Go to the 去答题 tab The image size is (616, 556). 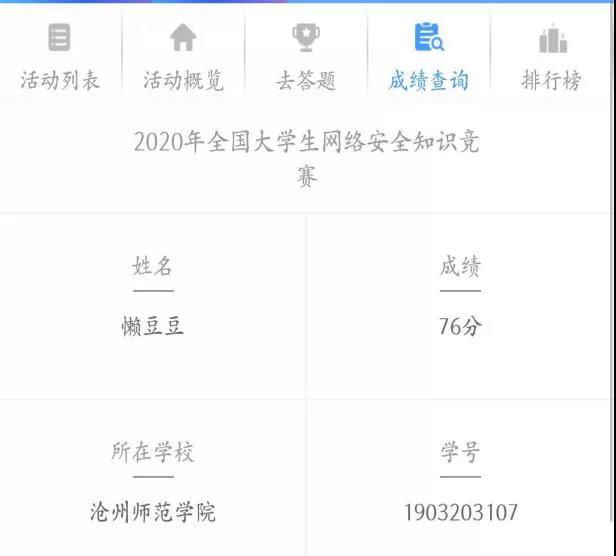coord(306,57)
